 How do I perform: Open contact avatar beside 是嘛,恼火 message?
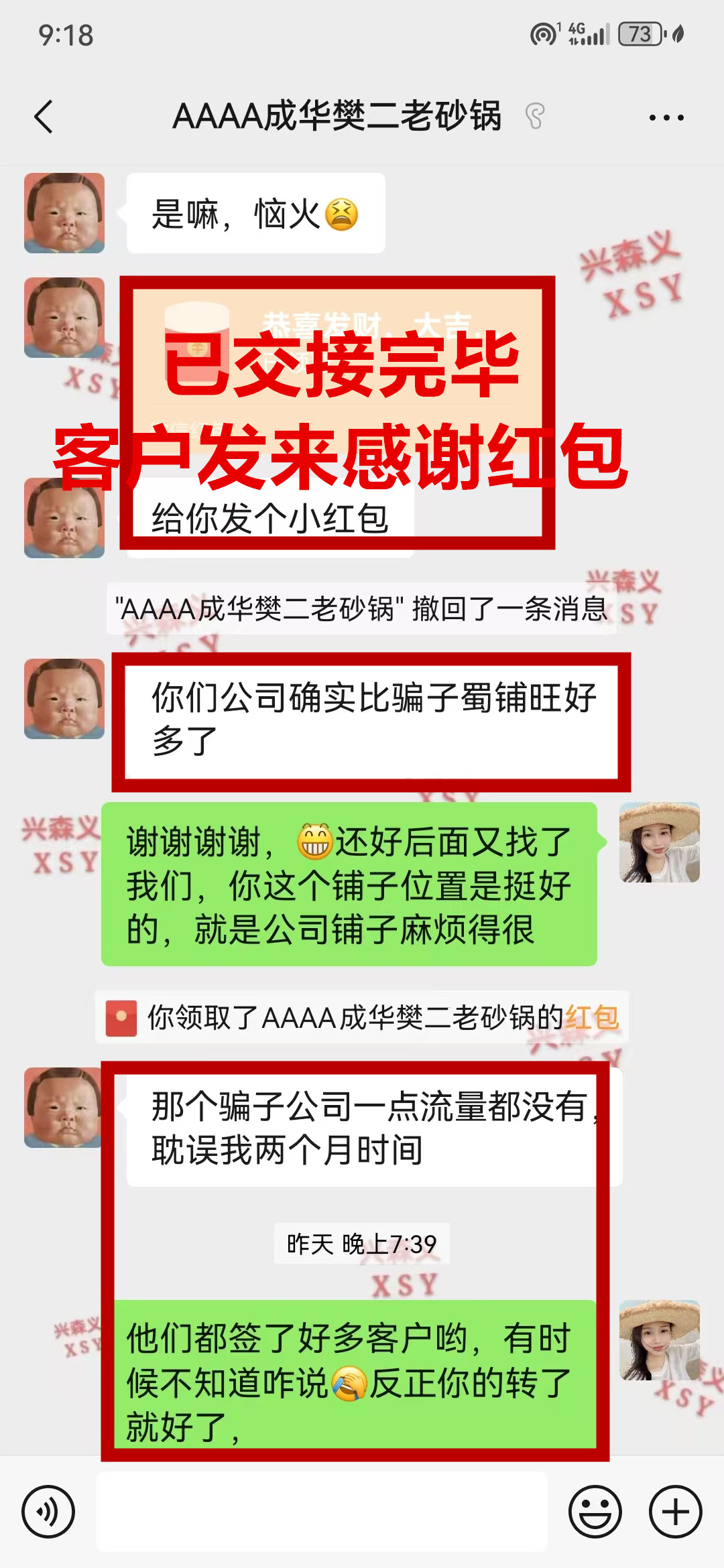64,213
